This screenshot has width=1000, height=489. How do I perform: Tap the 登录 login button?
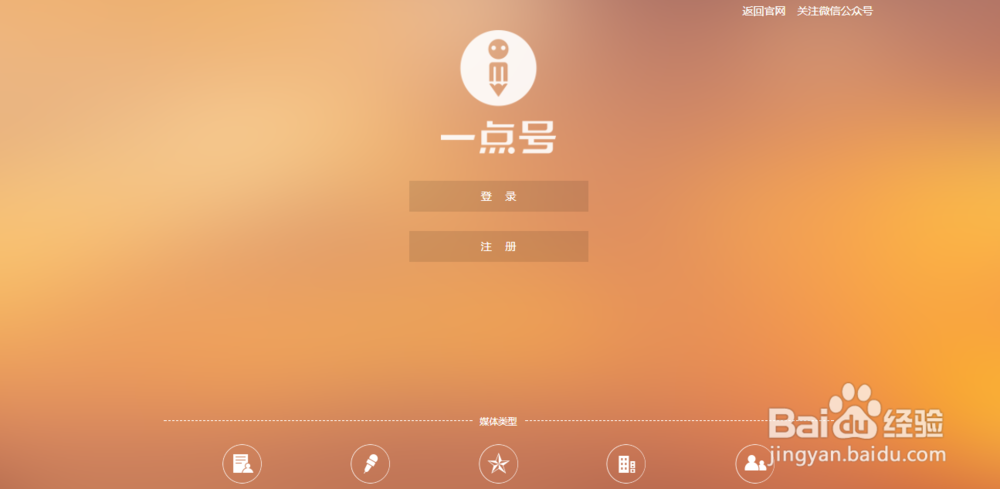click(x=498, y=196)
